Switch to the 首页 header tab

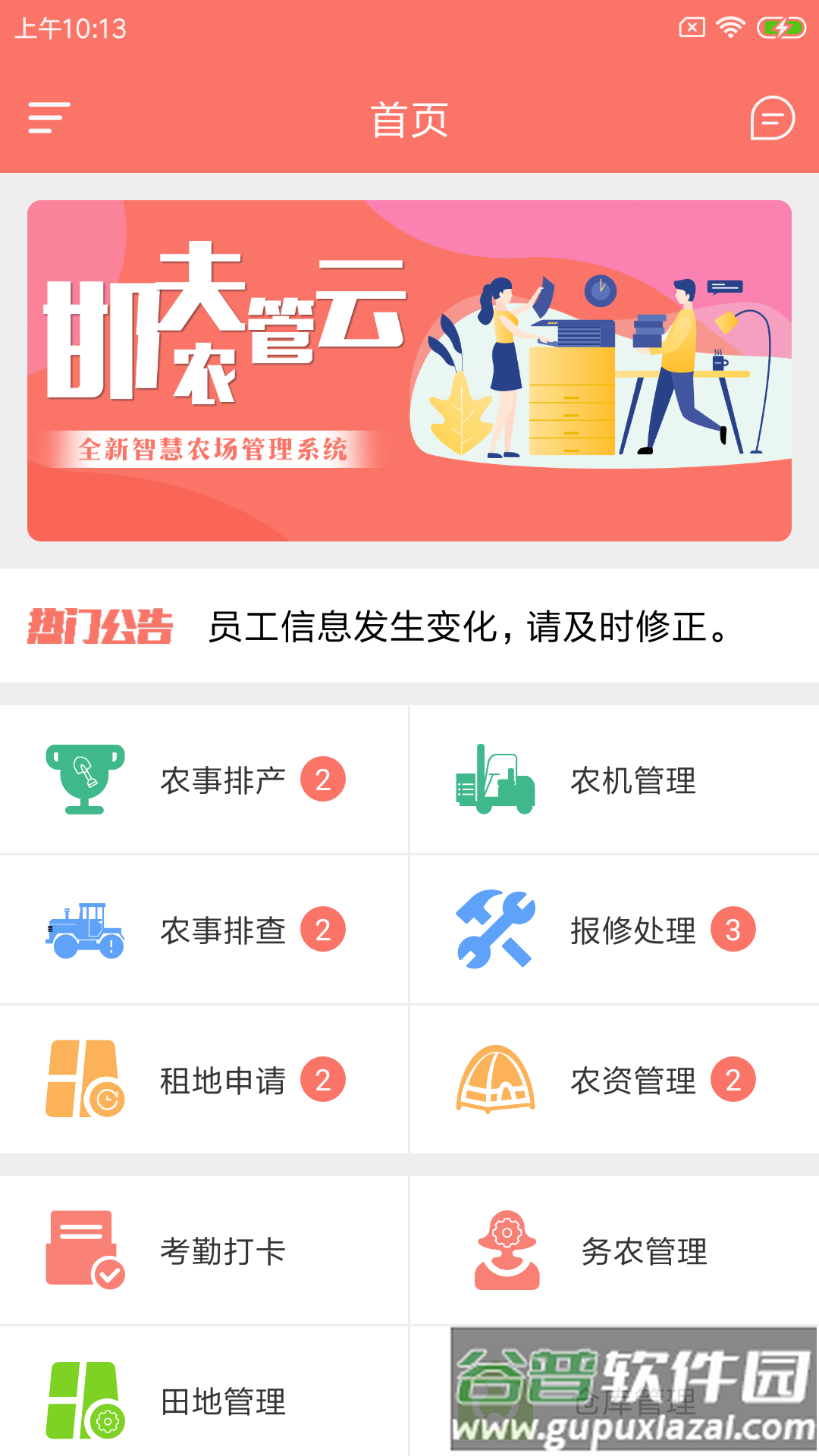click(x=409, y=120)
